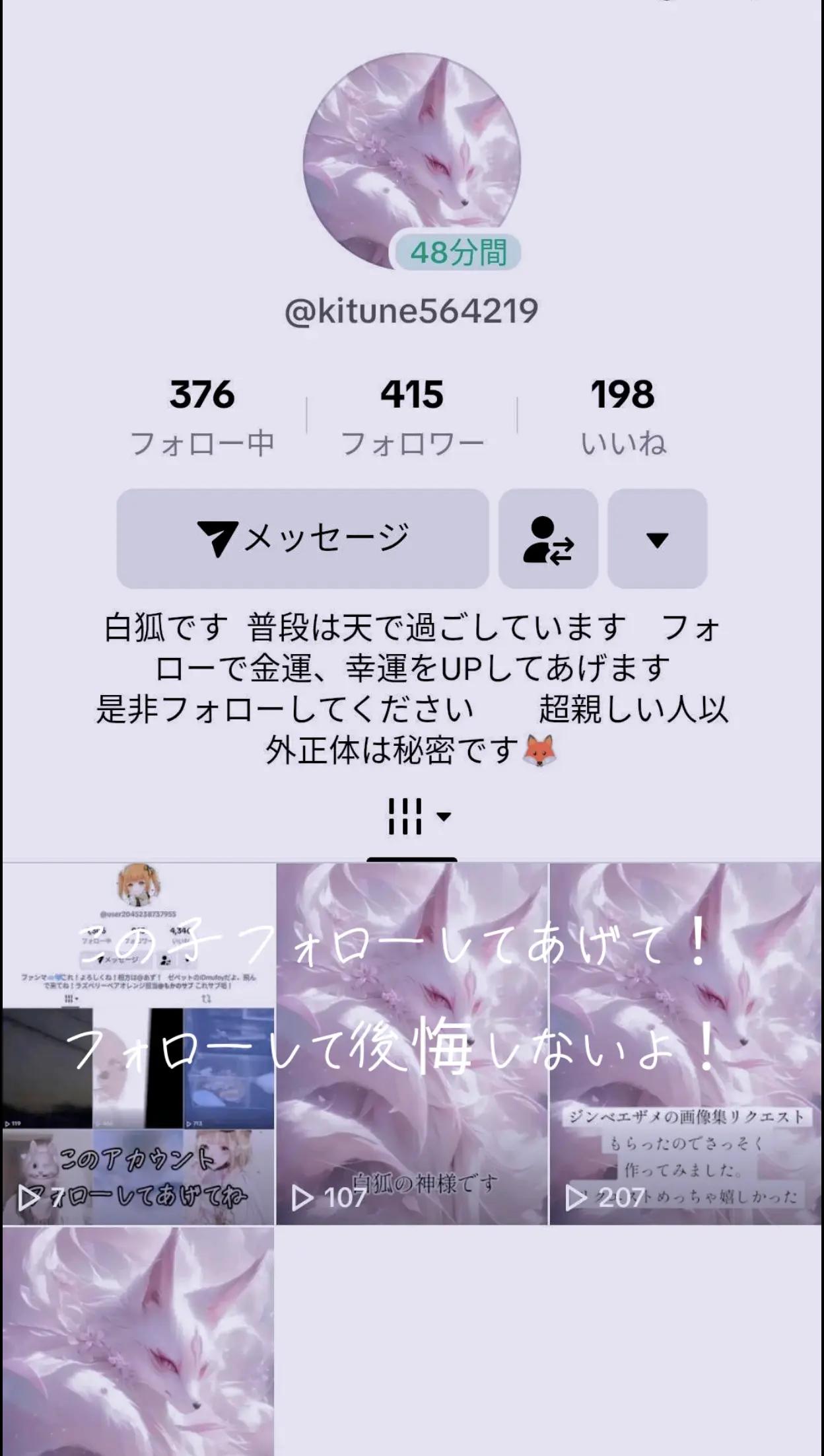Expand the suggested accounts dropdown arrow
The width and height of the screenshot is (824, 1456).
point(657,538)
